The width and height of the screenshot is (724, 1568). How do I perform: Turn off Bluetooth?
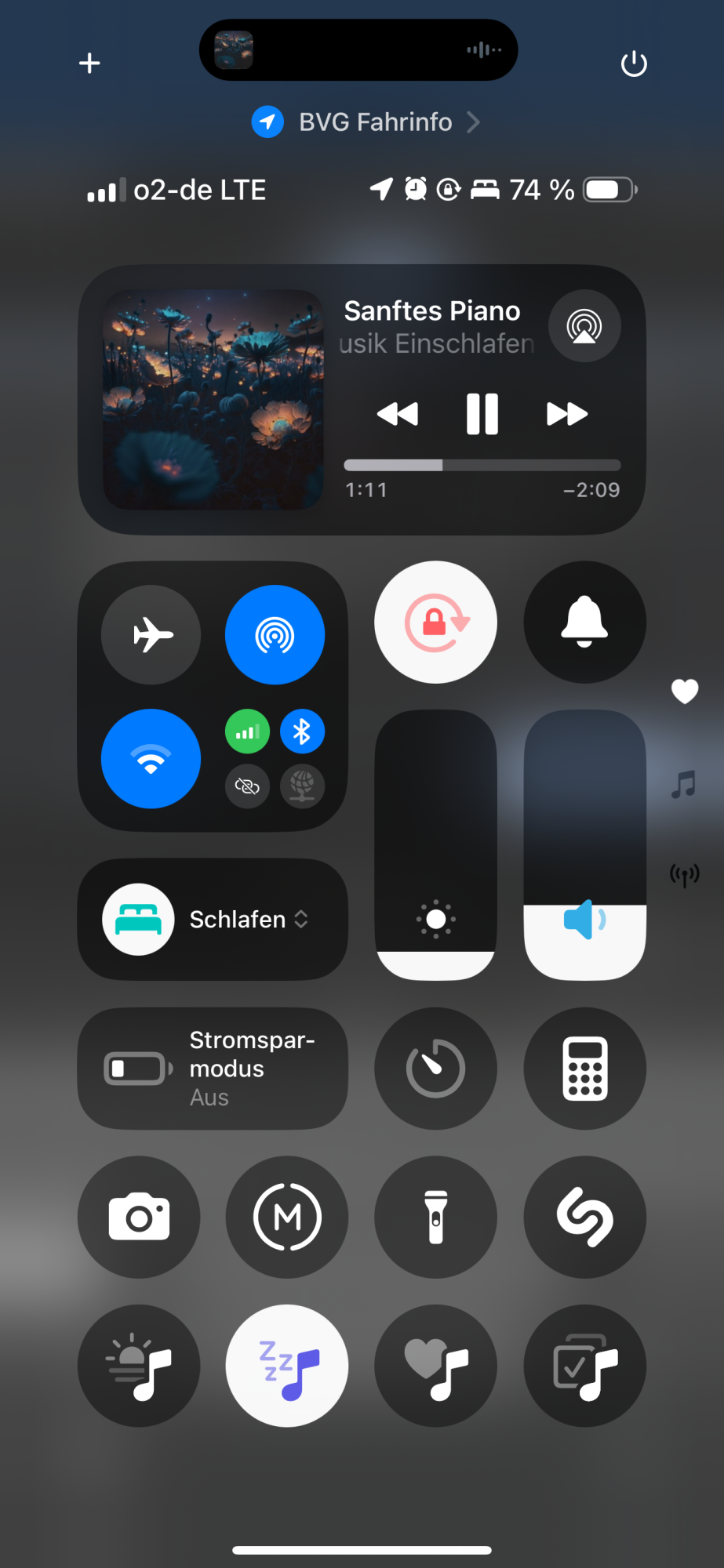point(302,732)
